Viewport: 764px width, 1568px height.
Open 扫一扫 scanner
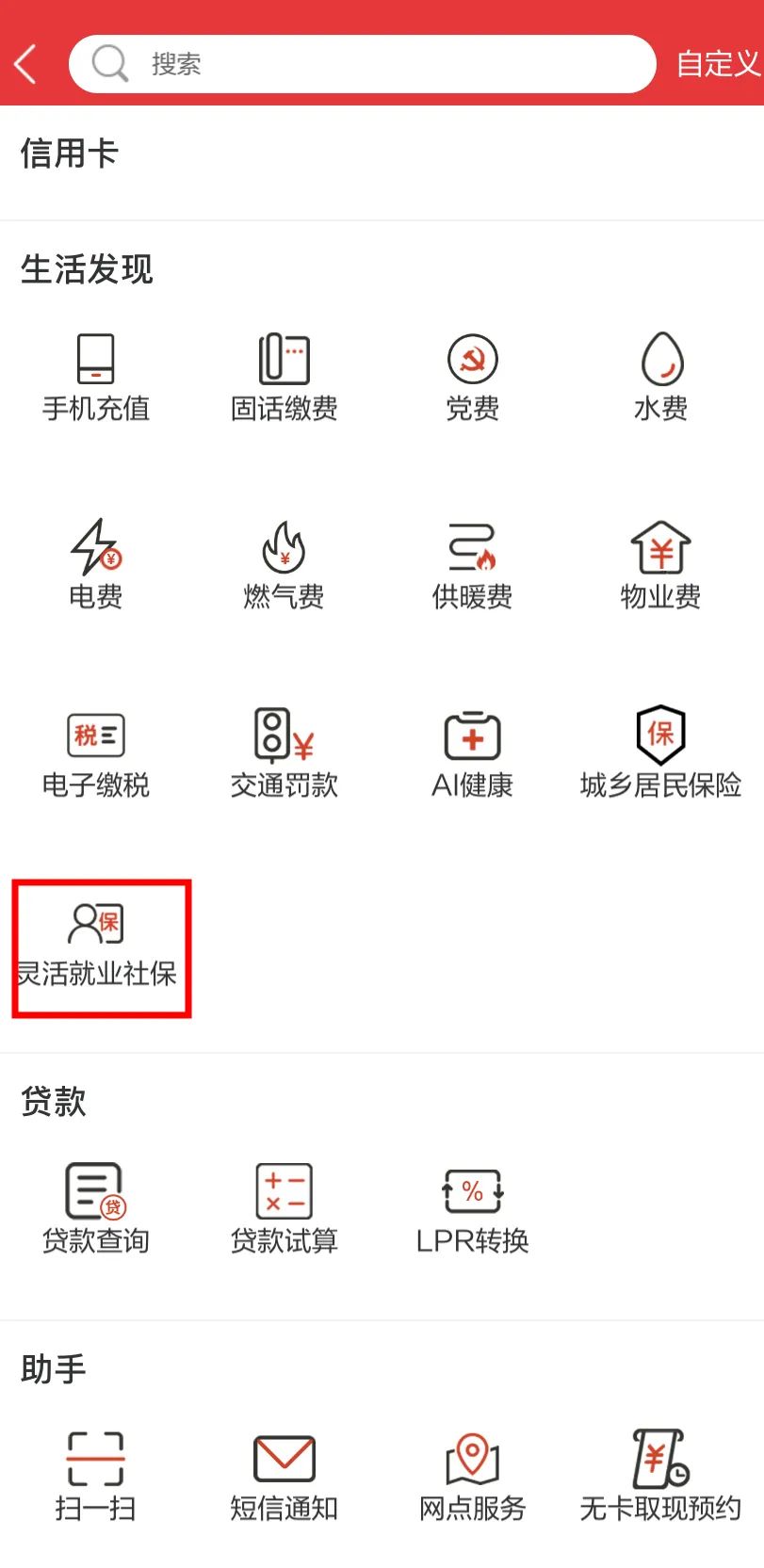96,1477
